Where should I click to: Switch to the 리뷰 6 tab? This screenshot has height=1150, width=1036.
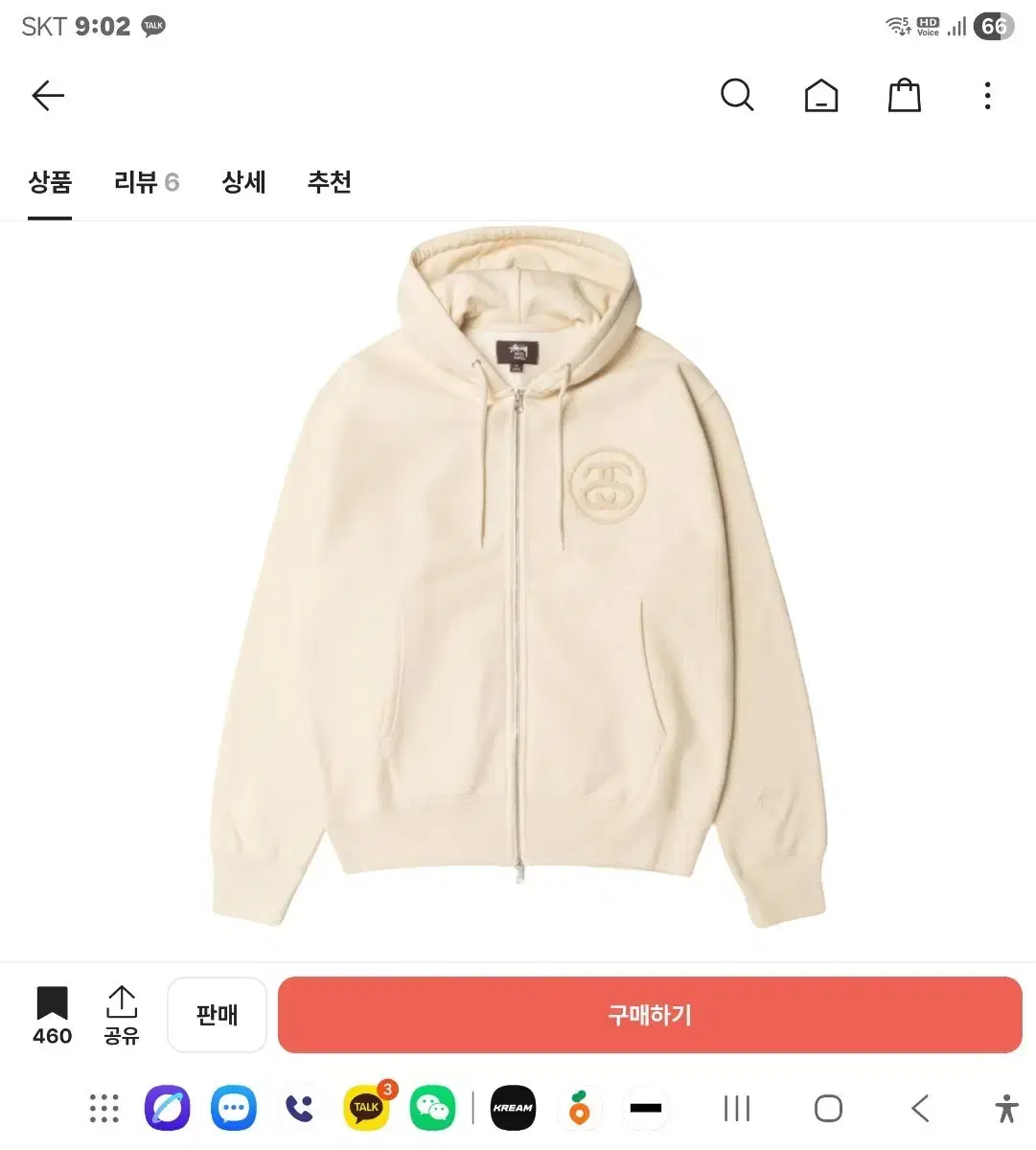tap(145, 182)
